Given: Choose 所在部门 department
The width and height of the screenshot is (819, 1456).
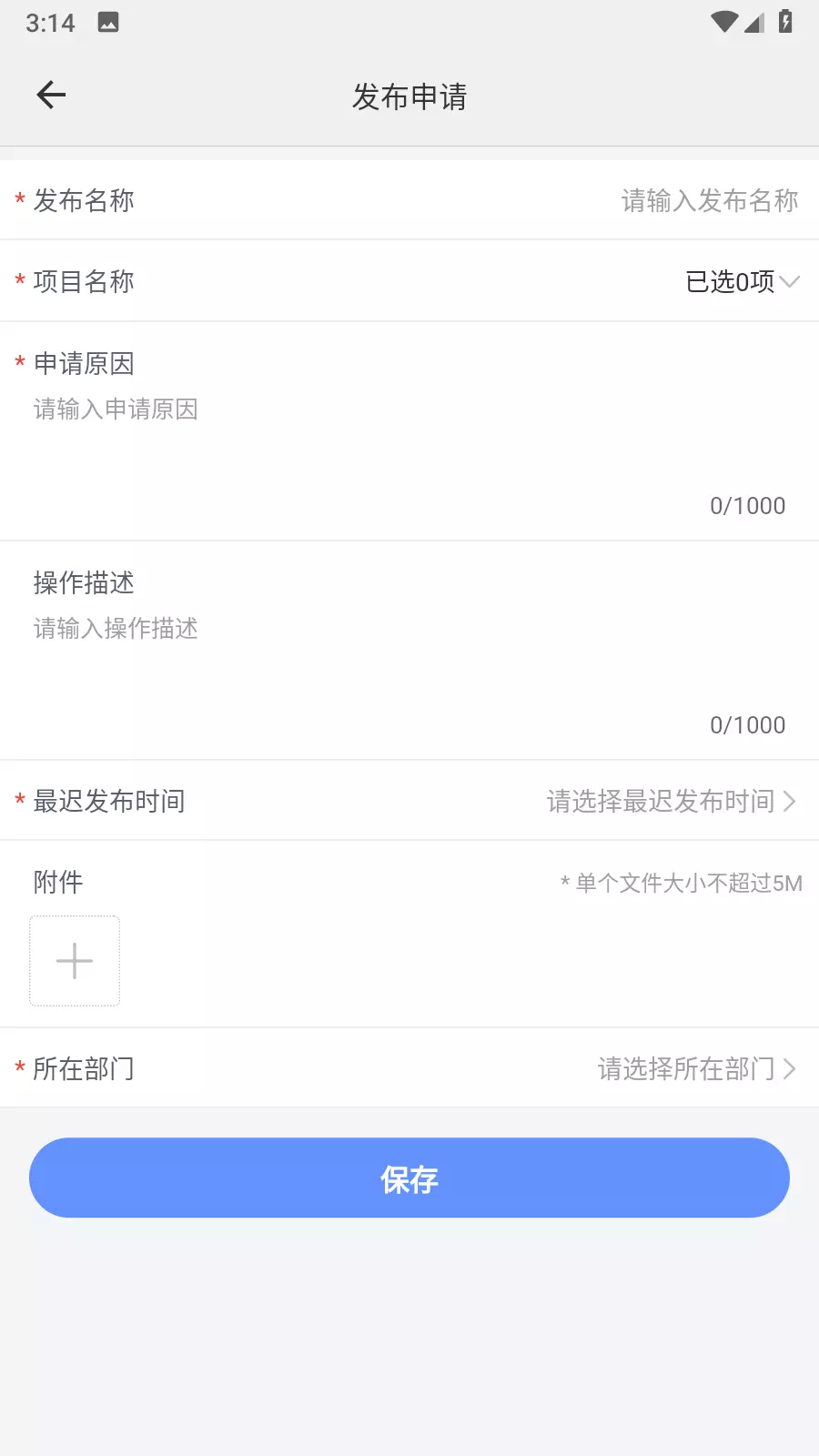Looking at the screenshot, I should click(x=697, y=1068).
